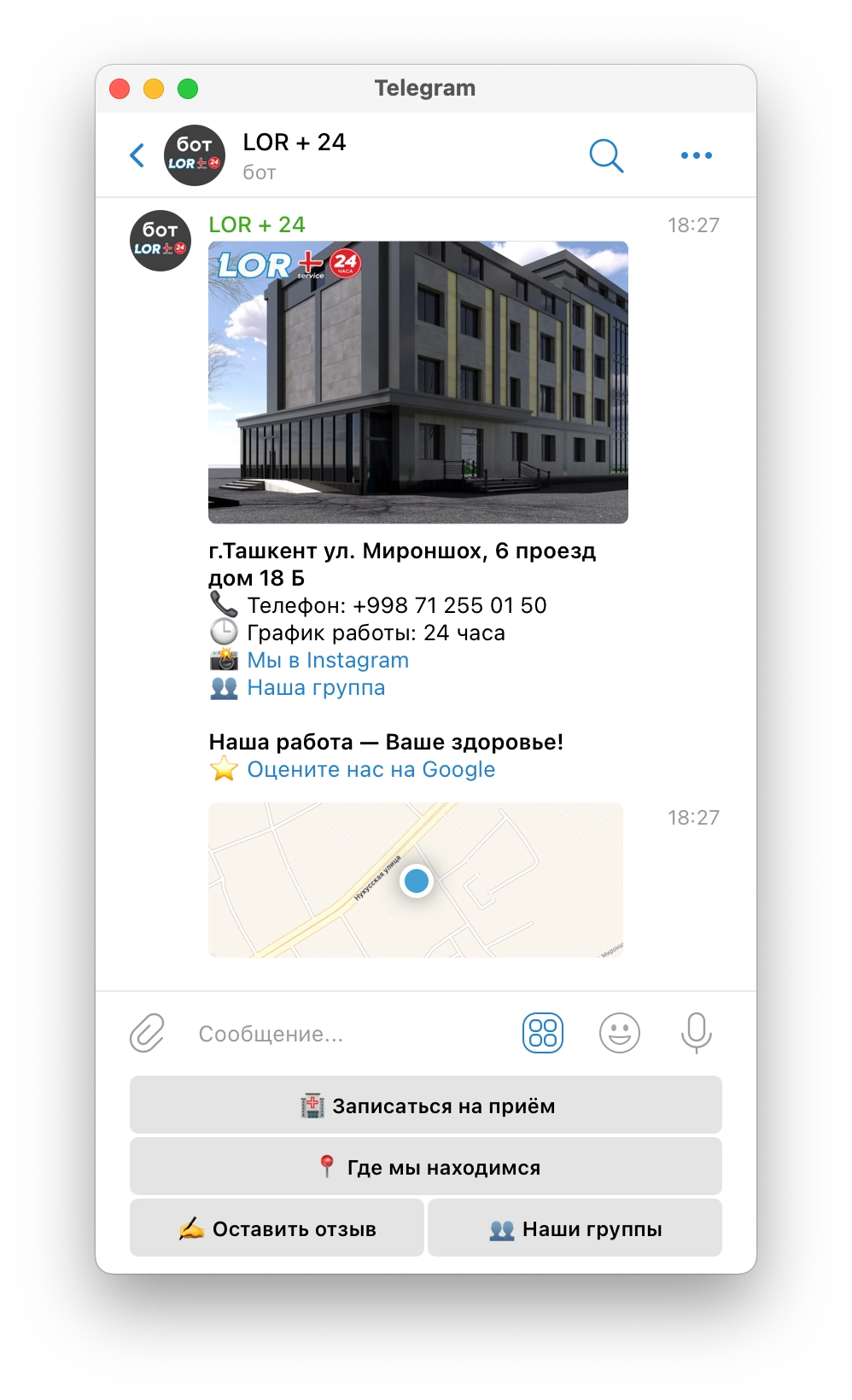Toggle the bot keyboard button
The image size is (852, 1400).
[542, 1033]
